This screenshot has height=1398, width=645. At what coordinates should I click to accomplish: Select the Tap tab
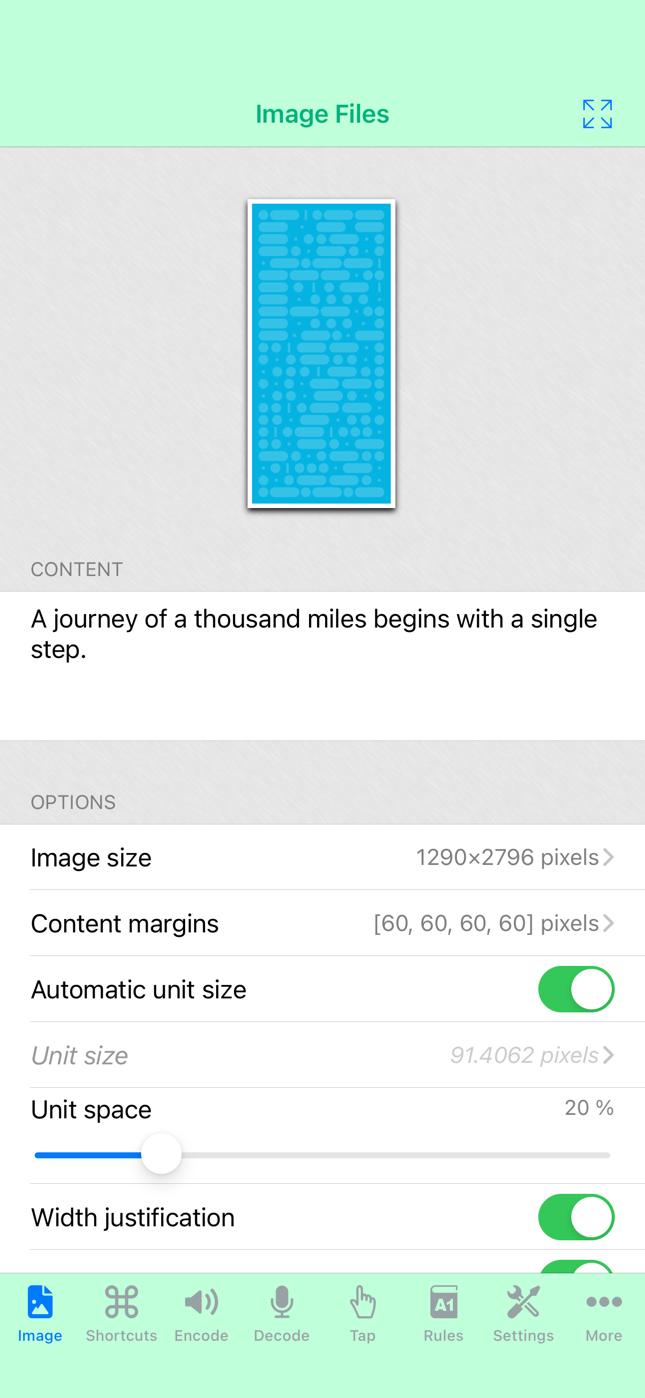[362, 1314]
